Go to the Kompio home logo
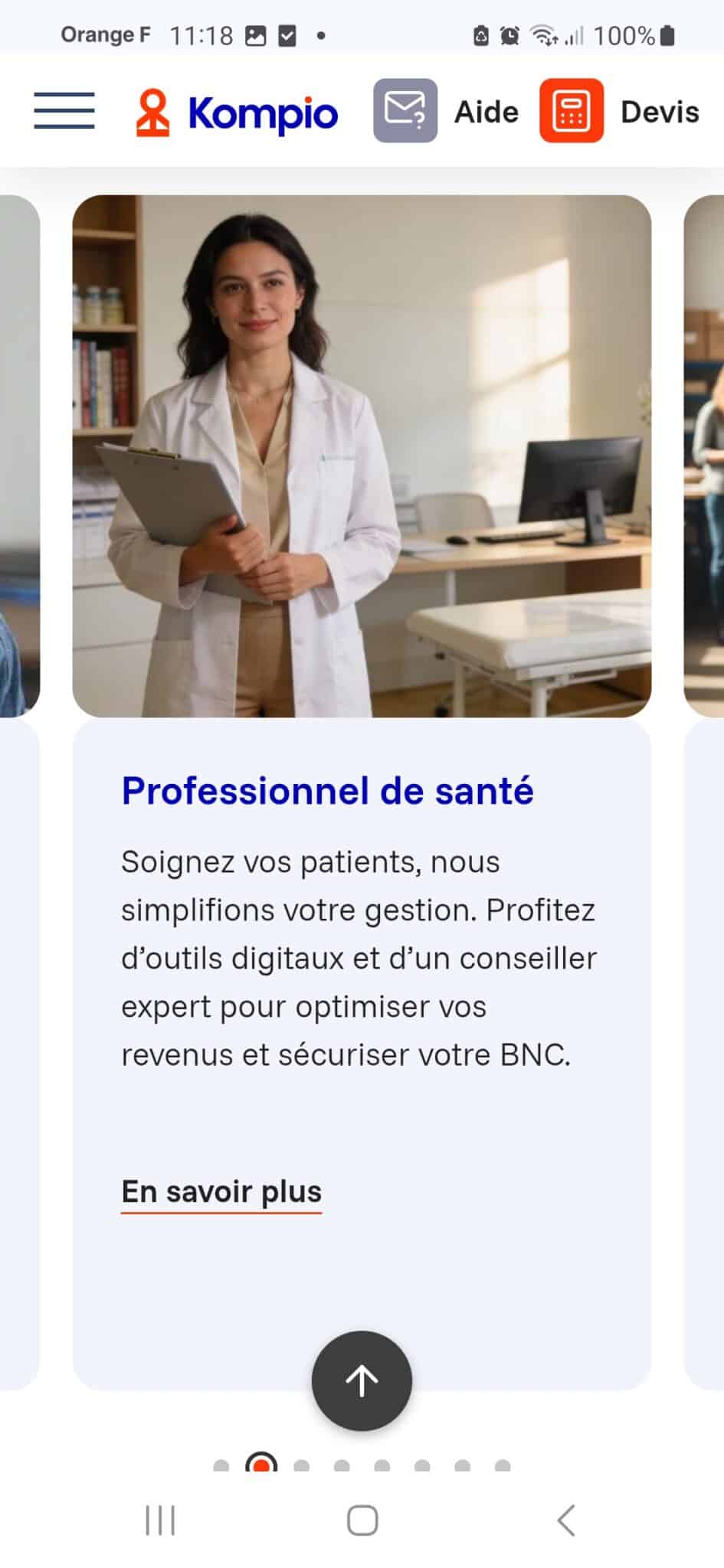Viewport: 724px width, 1568px height. point(237,113)
